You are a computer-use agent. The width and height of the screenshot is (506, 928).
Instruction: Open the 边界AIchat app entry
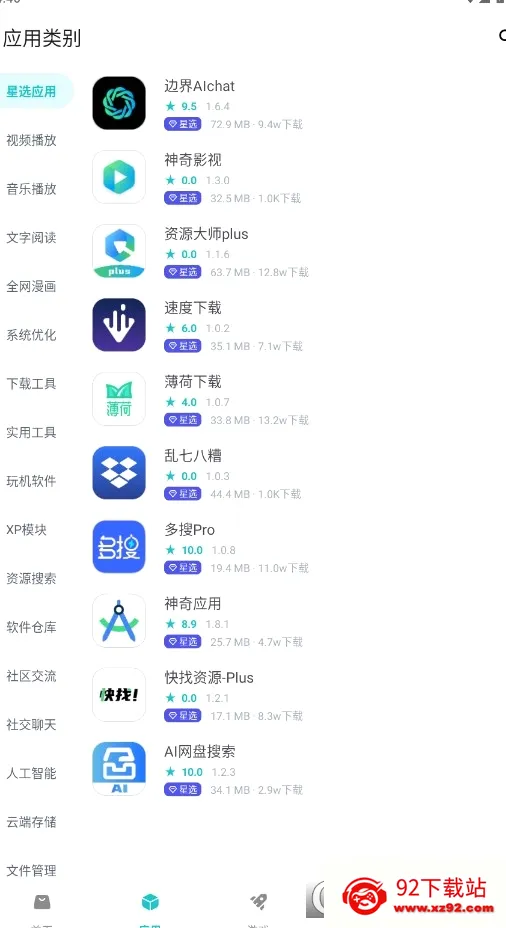296,104
